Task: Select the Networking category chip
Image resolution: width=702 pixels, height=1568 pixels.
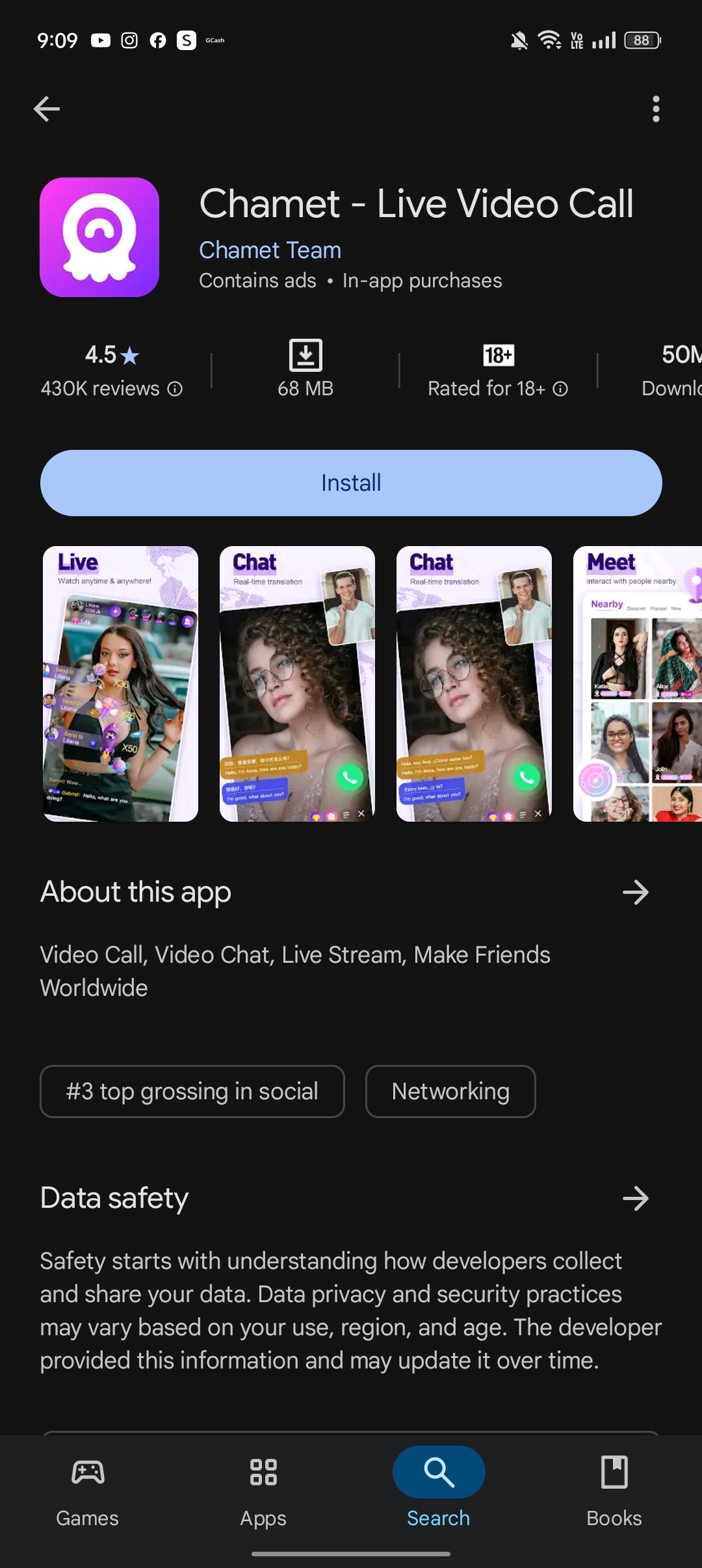Action: pyautogui.click(x=450, y=1091)
